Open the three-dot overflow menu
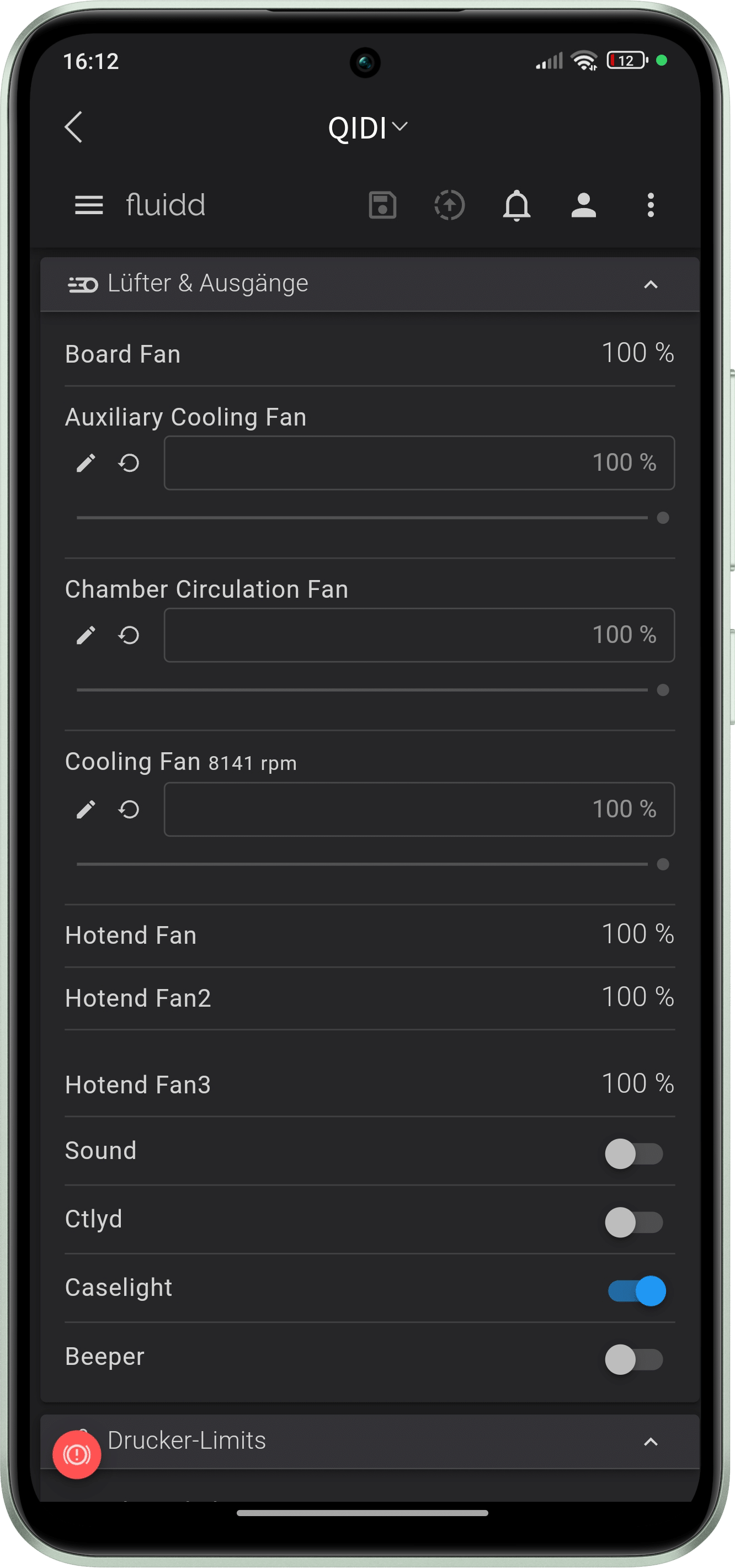 (x=651, y=205)
